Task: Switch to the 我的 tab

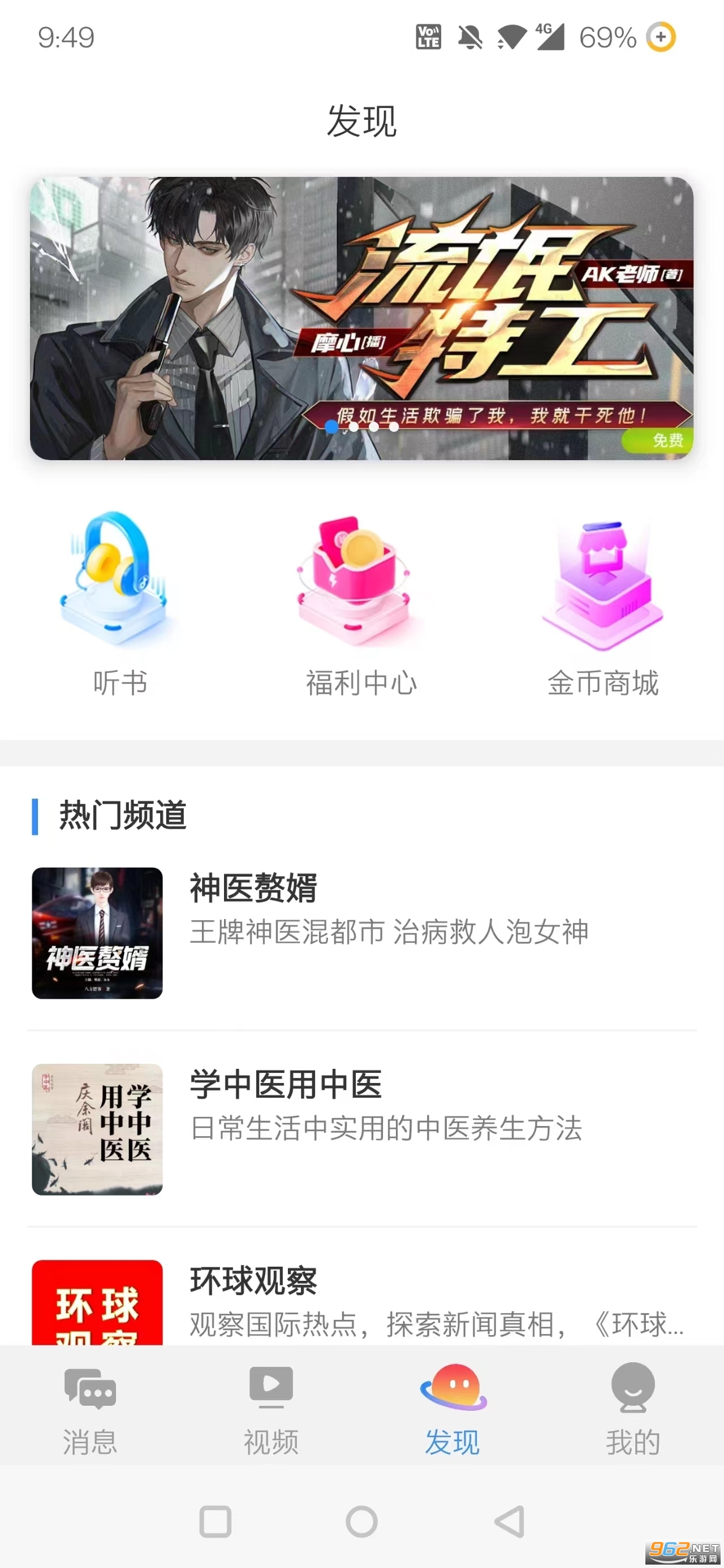Action: point(633,1407)
